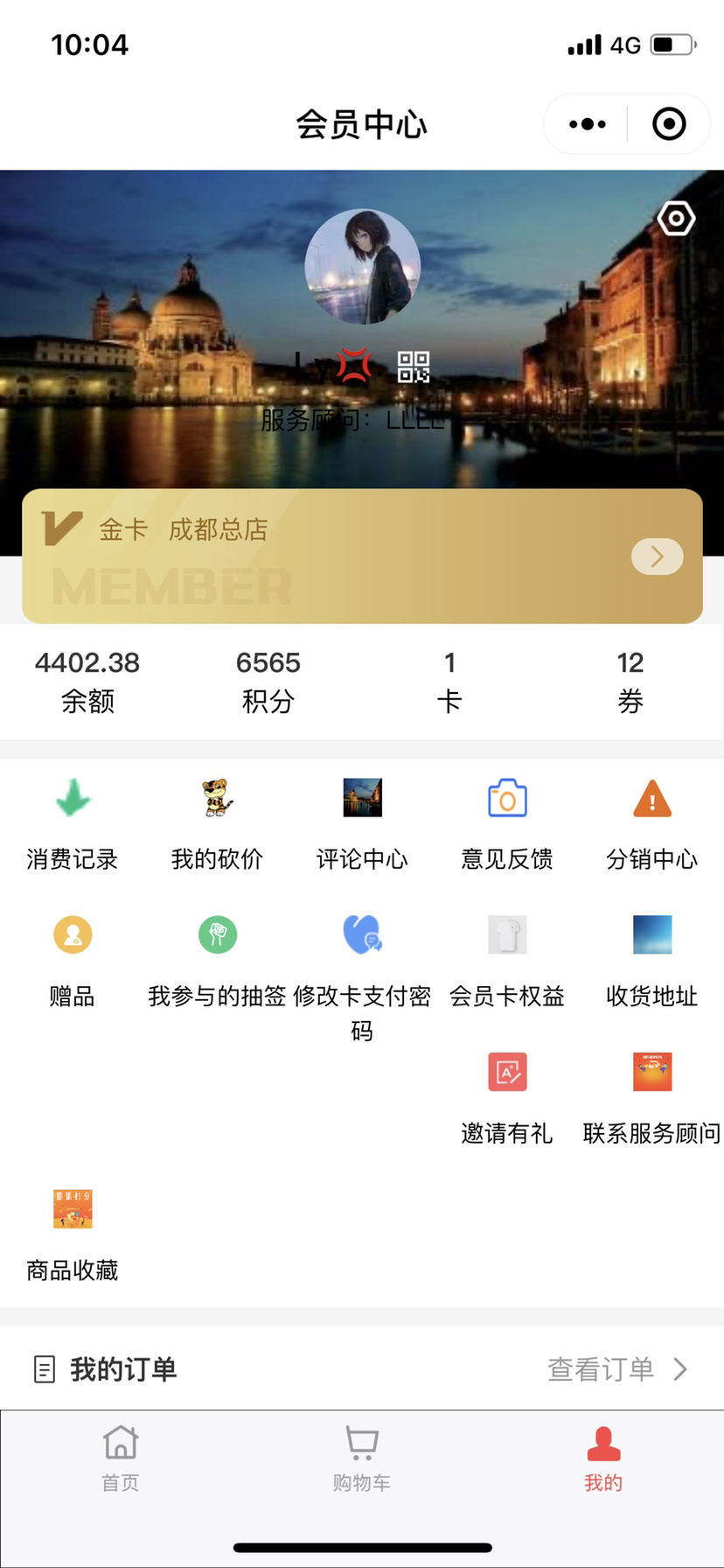Image resolution: width=724 pixels, height=1568 pixels.
Task: Close the mini-program with the circle button
Action: pyautogui.click(x=669, y=124)
